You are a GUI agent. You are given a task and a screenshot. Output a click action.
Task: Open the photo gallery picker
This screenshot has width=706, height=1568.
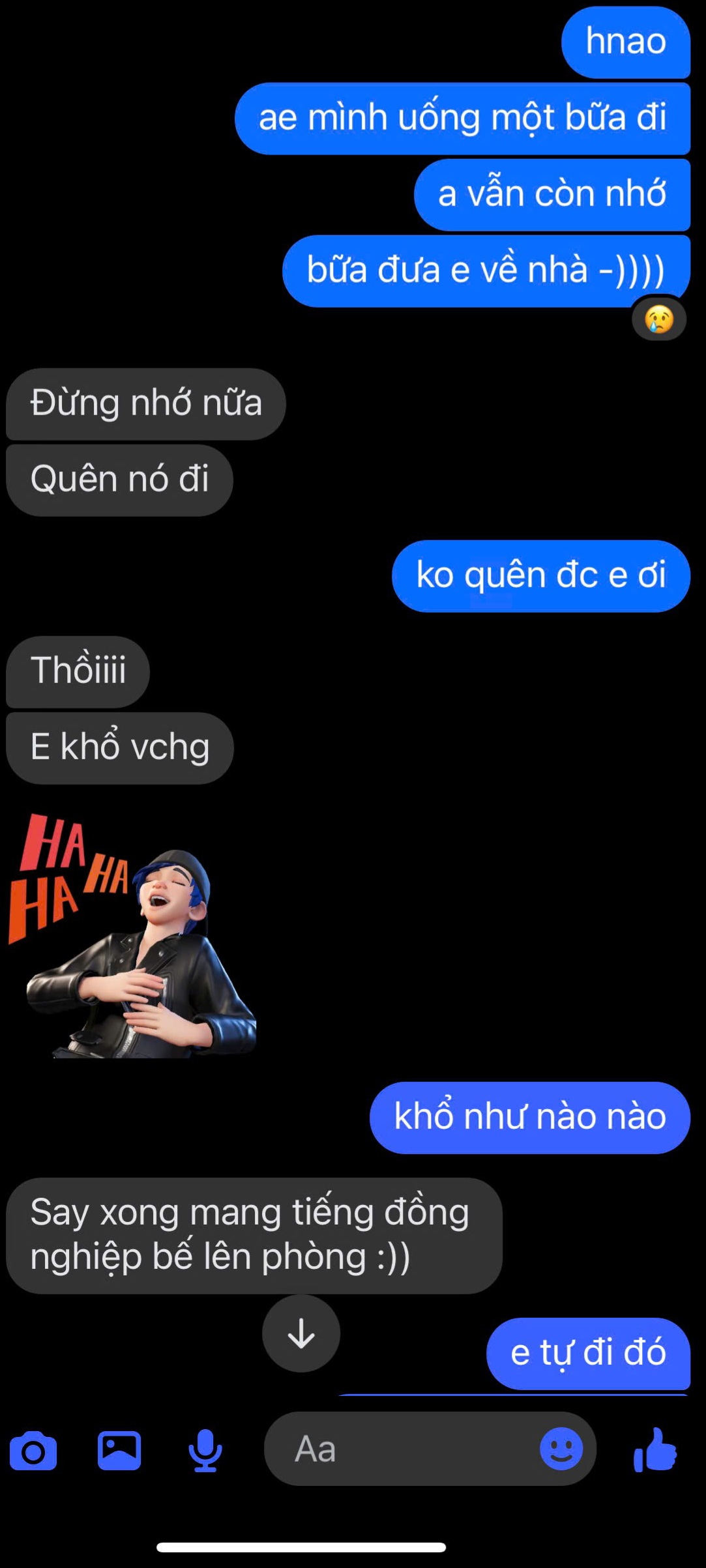119,1450
